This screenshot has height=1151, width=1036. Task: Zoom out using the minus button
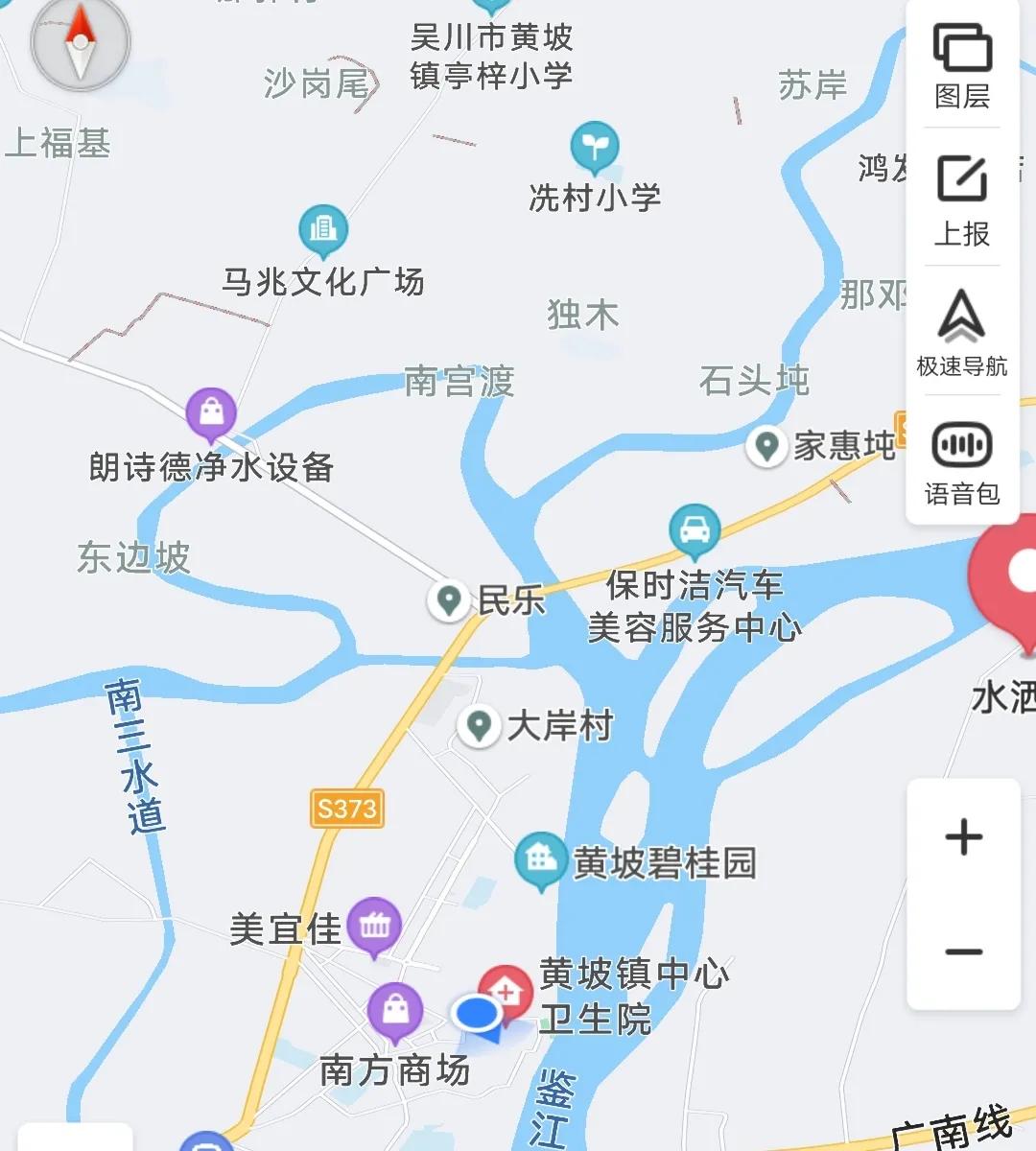click(x=962, y=950)
